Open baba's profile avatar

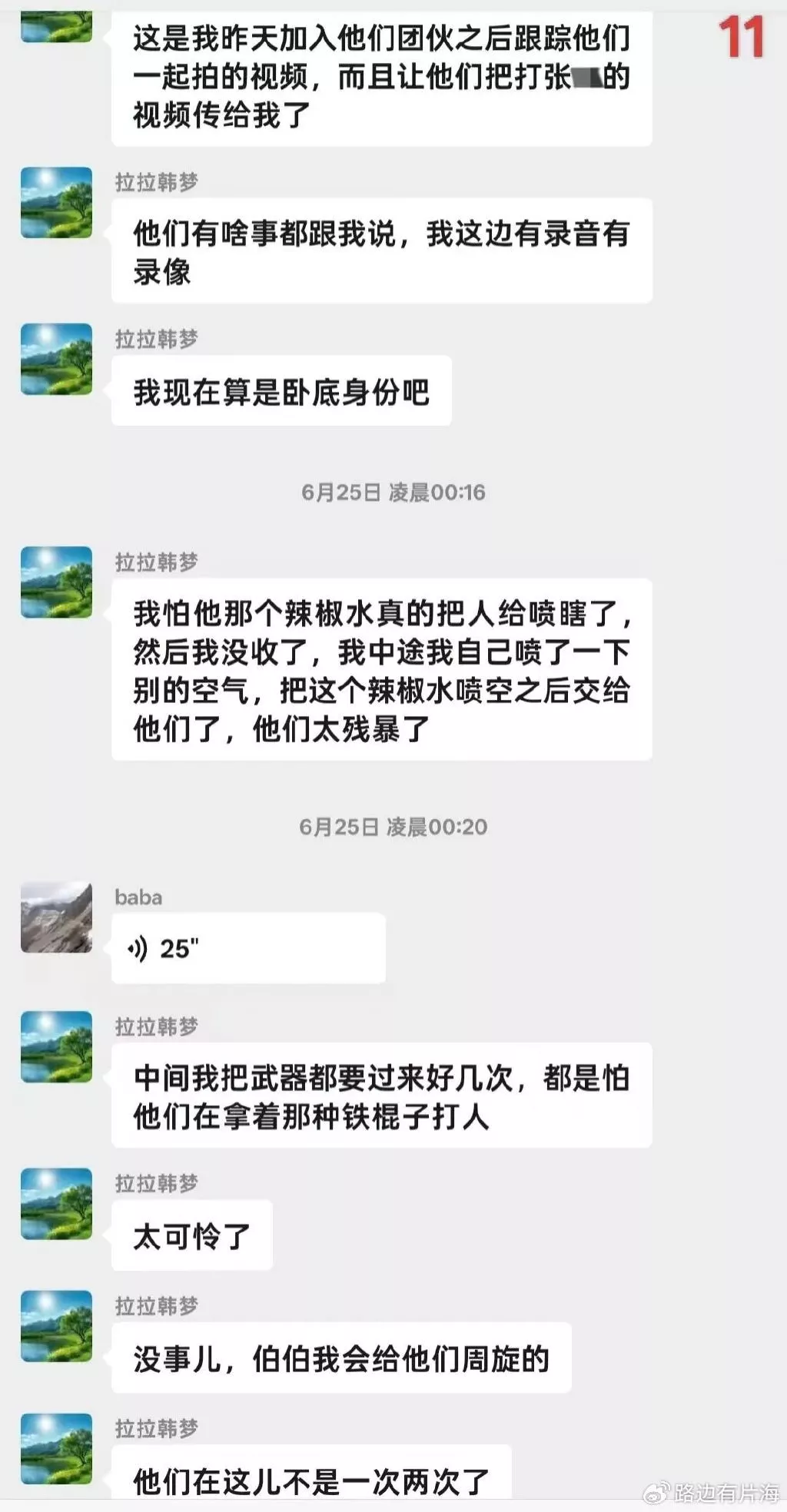(56, 917)
